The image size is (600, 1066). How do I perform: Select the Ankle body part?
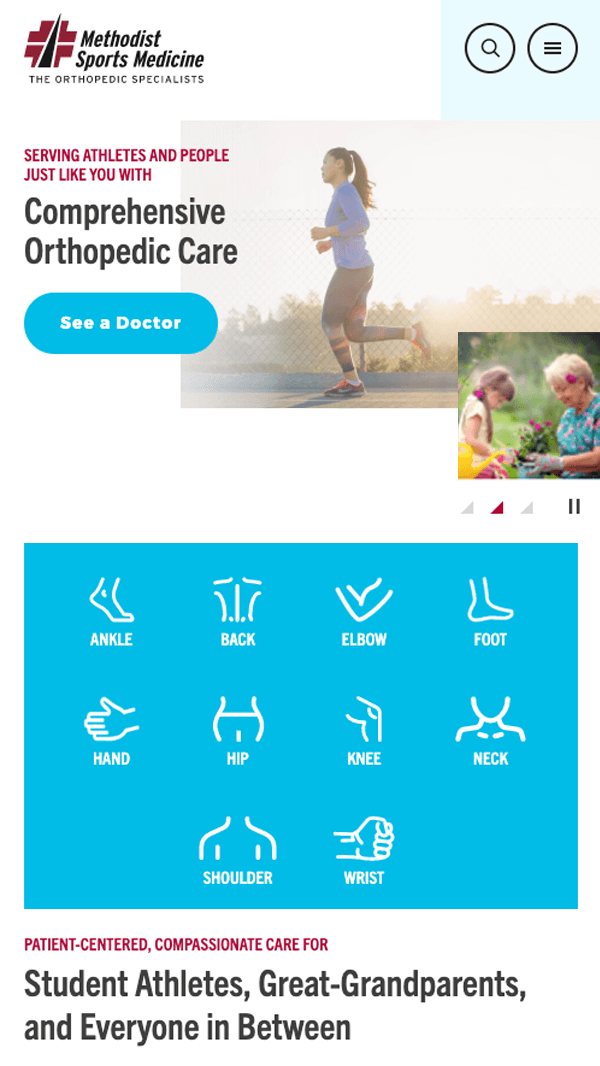coord(111,612)
